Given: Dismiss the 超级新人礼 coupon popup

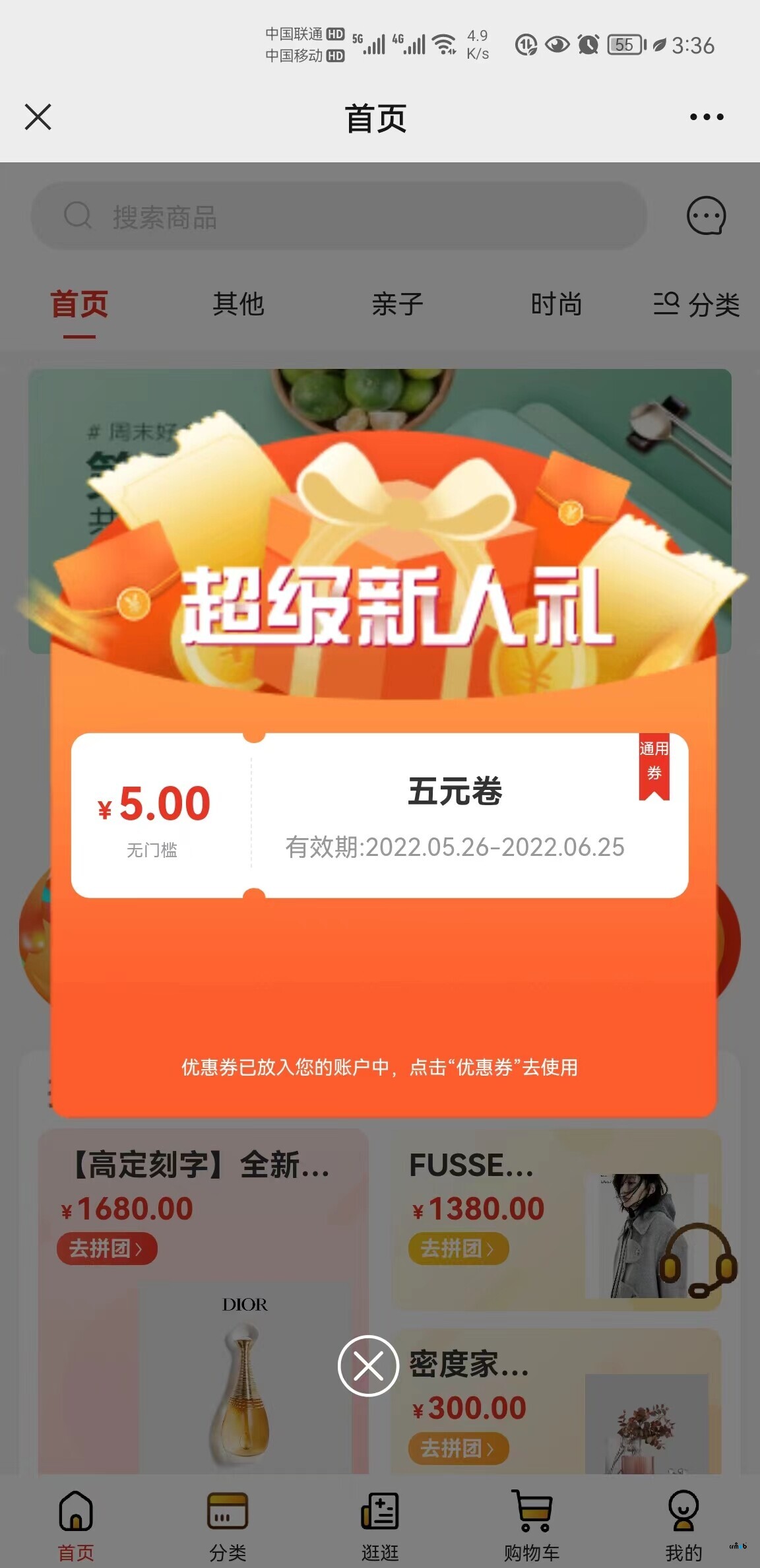Looking at the screenshot, I should click(x=368, y=1365).
